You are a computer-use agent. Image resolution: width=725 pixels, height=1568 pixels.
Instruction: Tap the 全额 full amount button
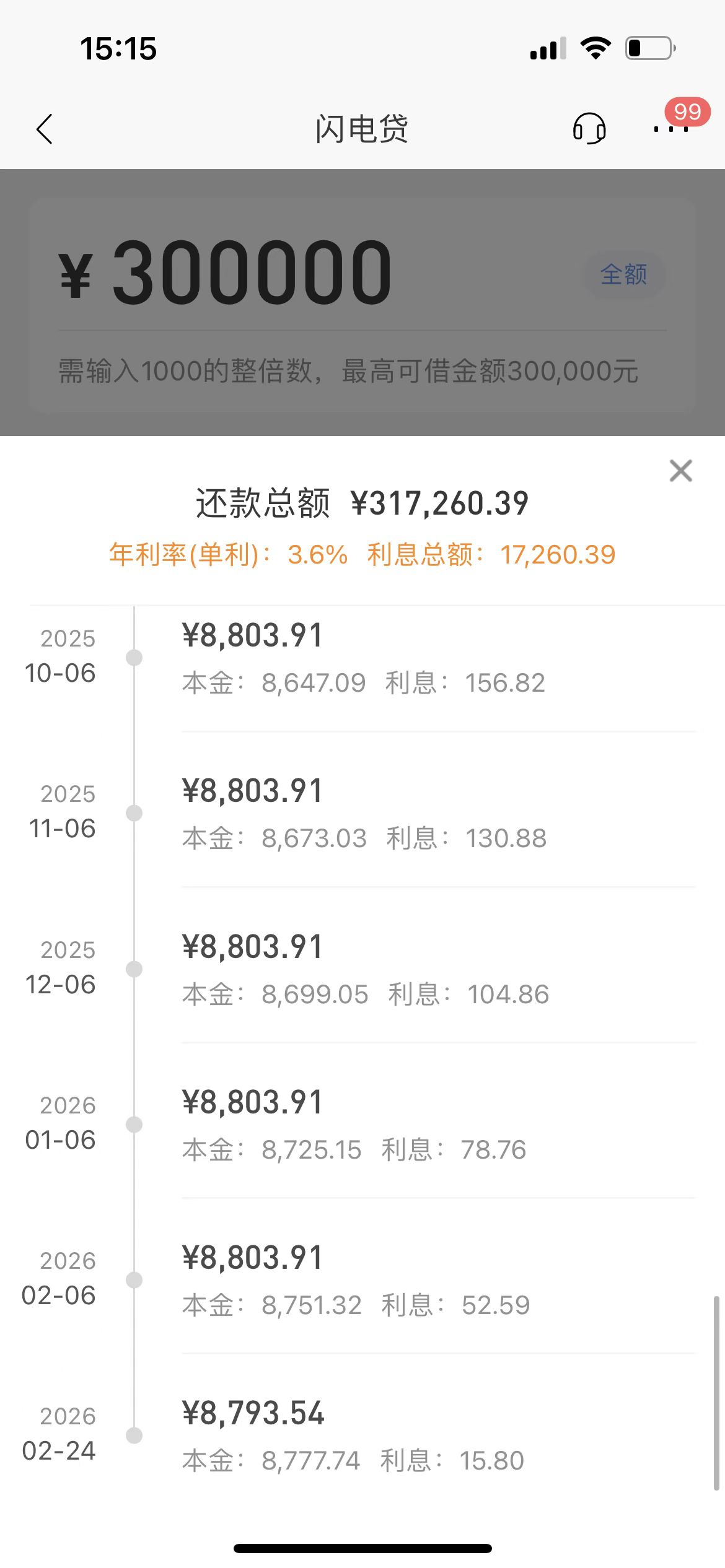click(623, 274)
